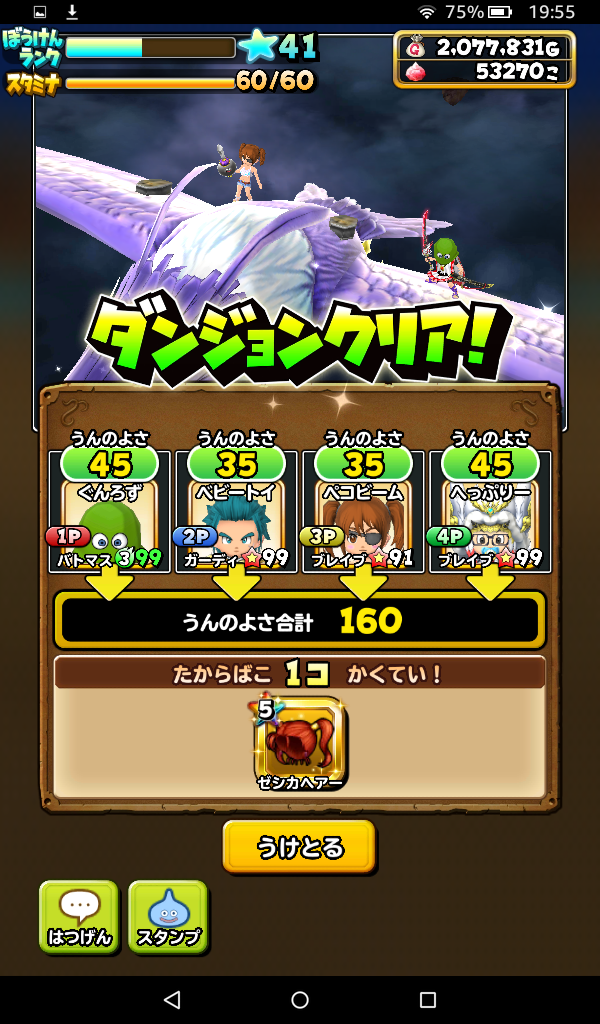Open the スタンプ stamp picker
The image size is (600, 1024).
(x=168, y=916)
